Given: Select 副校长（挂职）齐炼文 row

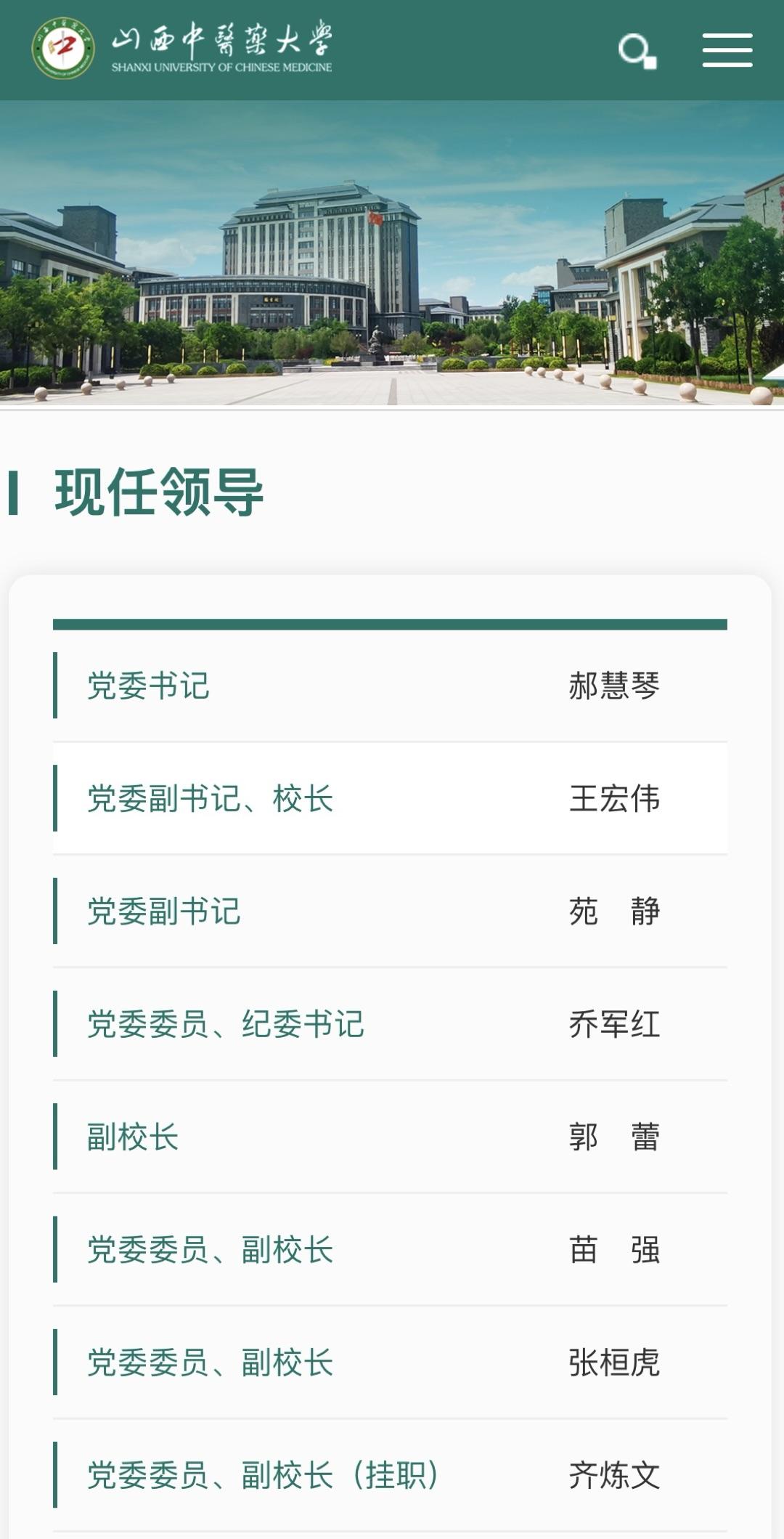Looking at the screenshot, I should (x=390, y=1475).
